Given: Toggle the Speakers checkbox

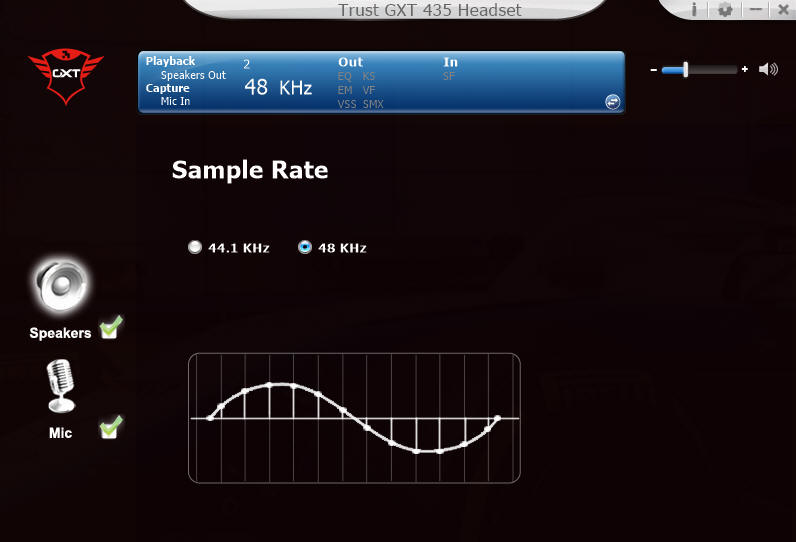Looking at the screenshot, I should pyautogui.click(x=112, y=327).
